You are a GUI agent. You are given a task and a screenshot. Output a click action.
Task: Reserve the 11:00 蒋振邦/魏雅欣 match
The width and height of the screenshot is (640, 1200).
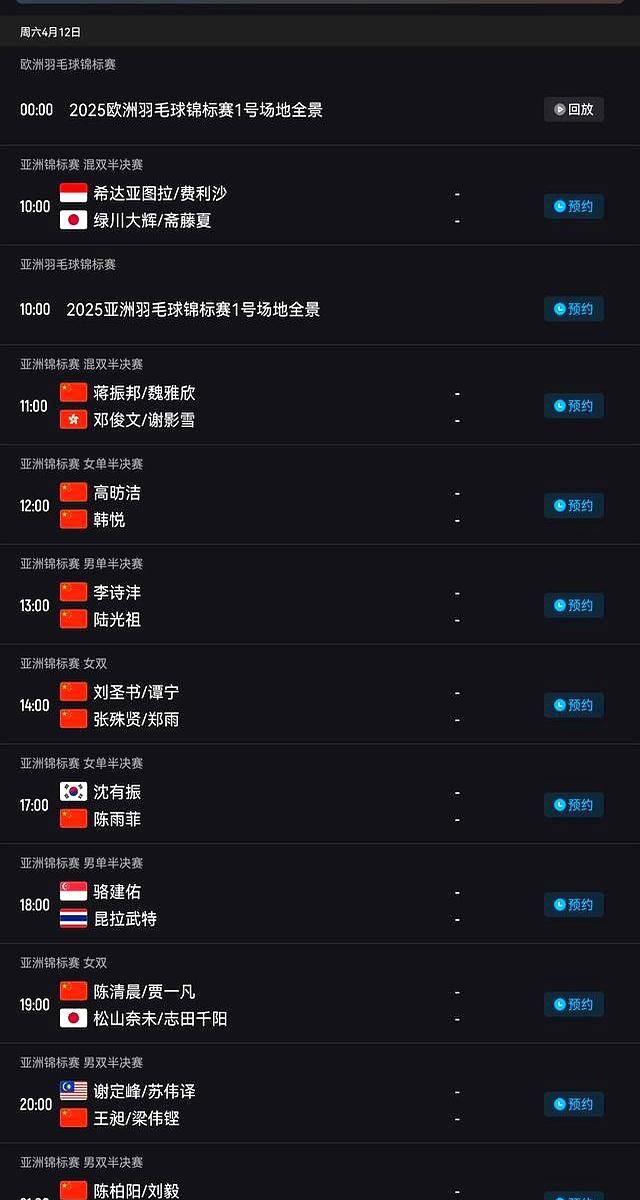[574, 406]
